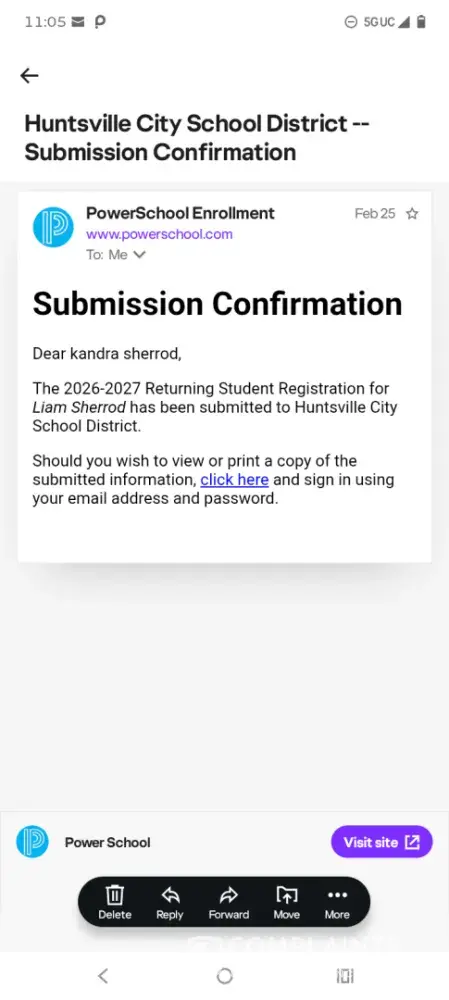The width and height of the screenshot is (449, 1000).
Task: Open the system recent apps view
Action: pyautogui.click(x=344, y=975)
